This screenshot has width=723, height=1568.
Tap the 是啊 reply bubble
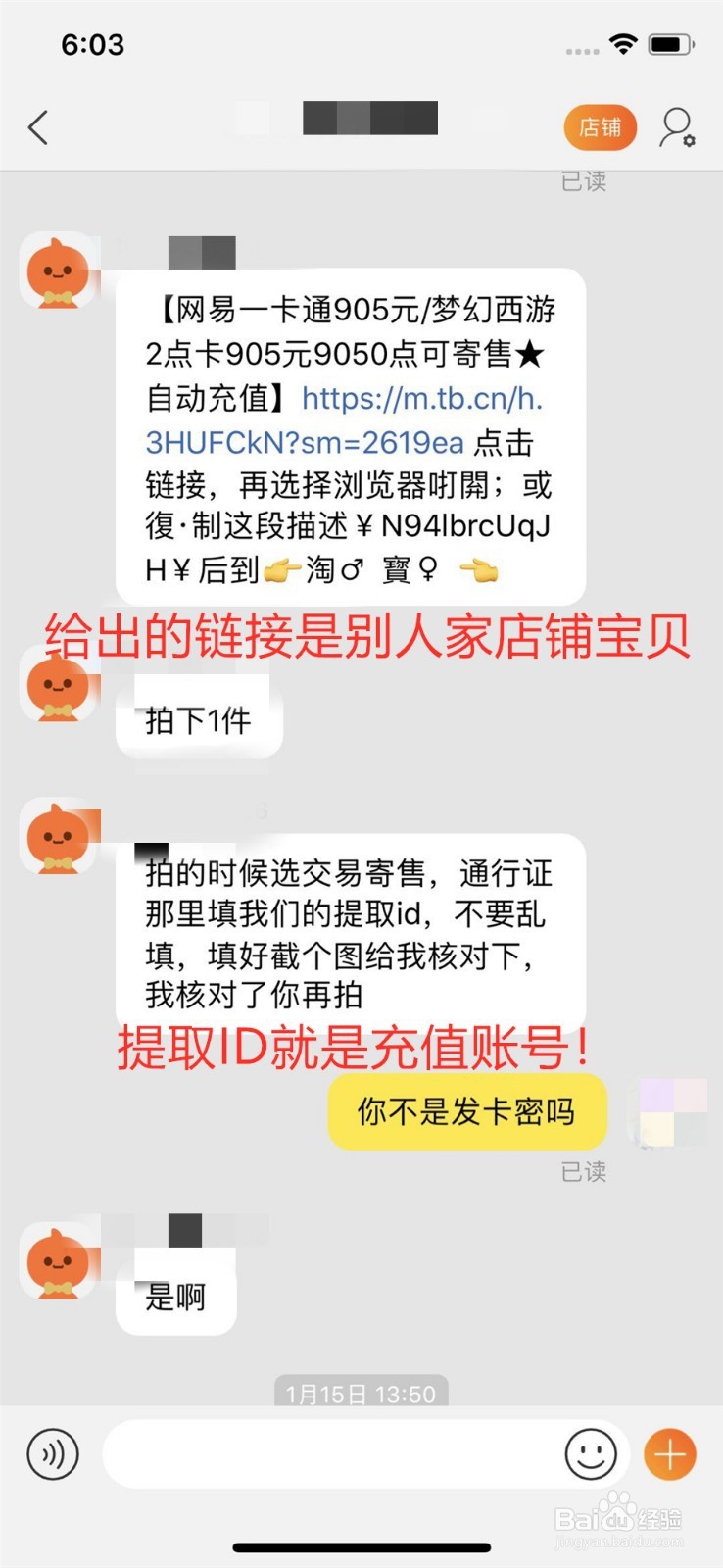click(177, 1296)
